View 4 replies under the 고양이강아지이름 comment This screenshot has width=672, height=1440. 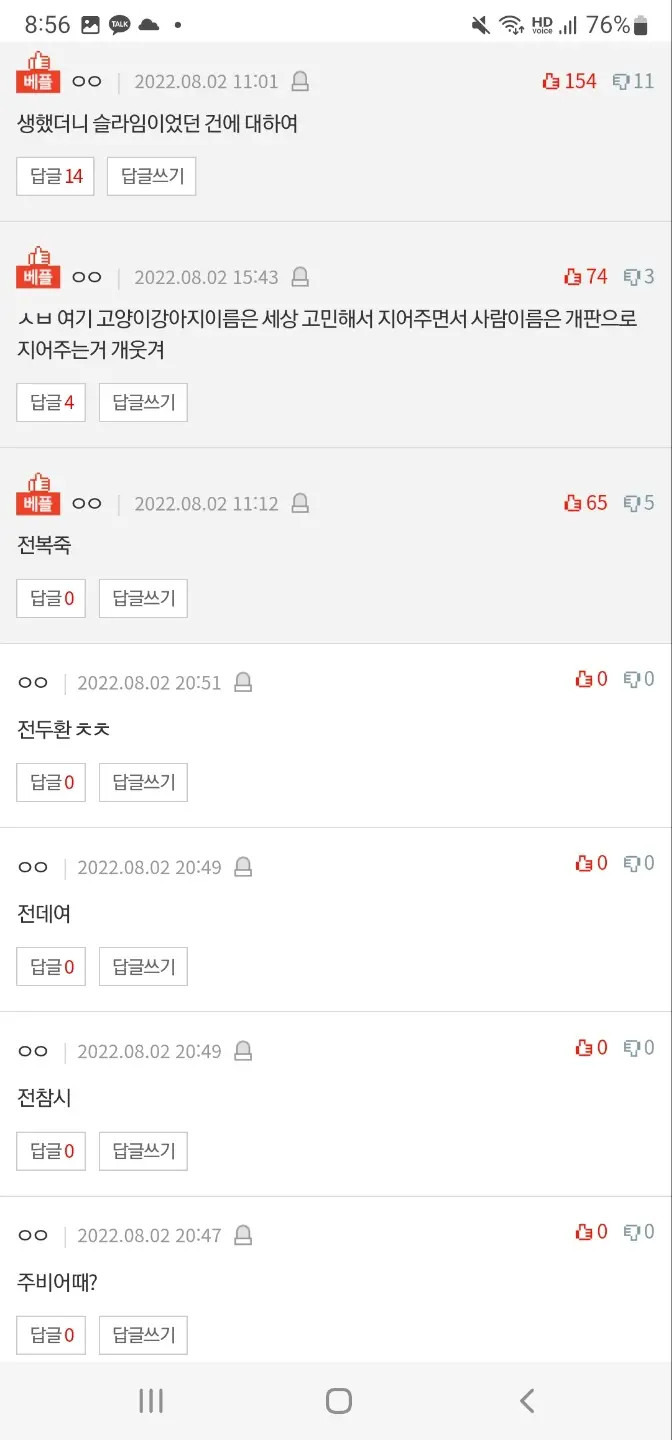pyautogui.click(x=51, y=402)
